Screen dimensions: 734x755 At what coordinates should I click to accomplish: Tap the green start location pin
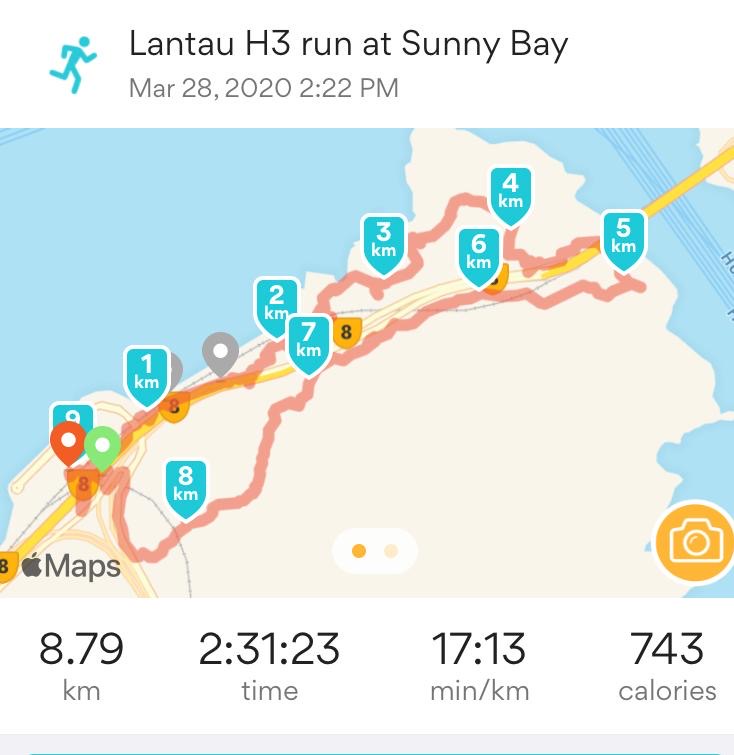click(x=102, y=446)
